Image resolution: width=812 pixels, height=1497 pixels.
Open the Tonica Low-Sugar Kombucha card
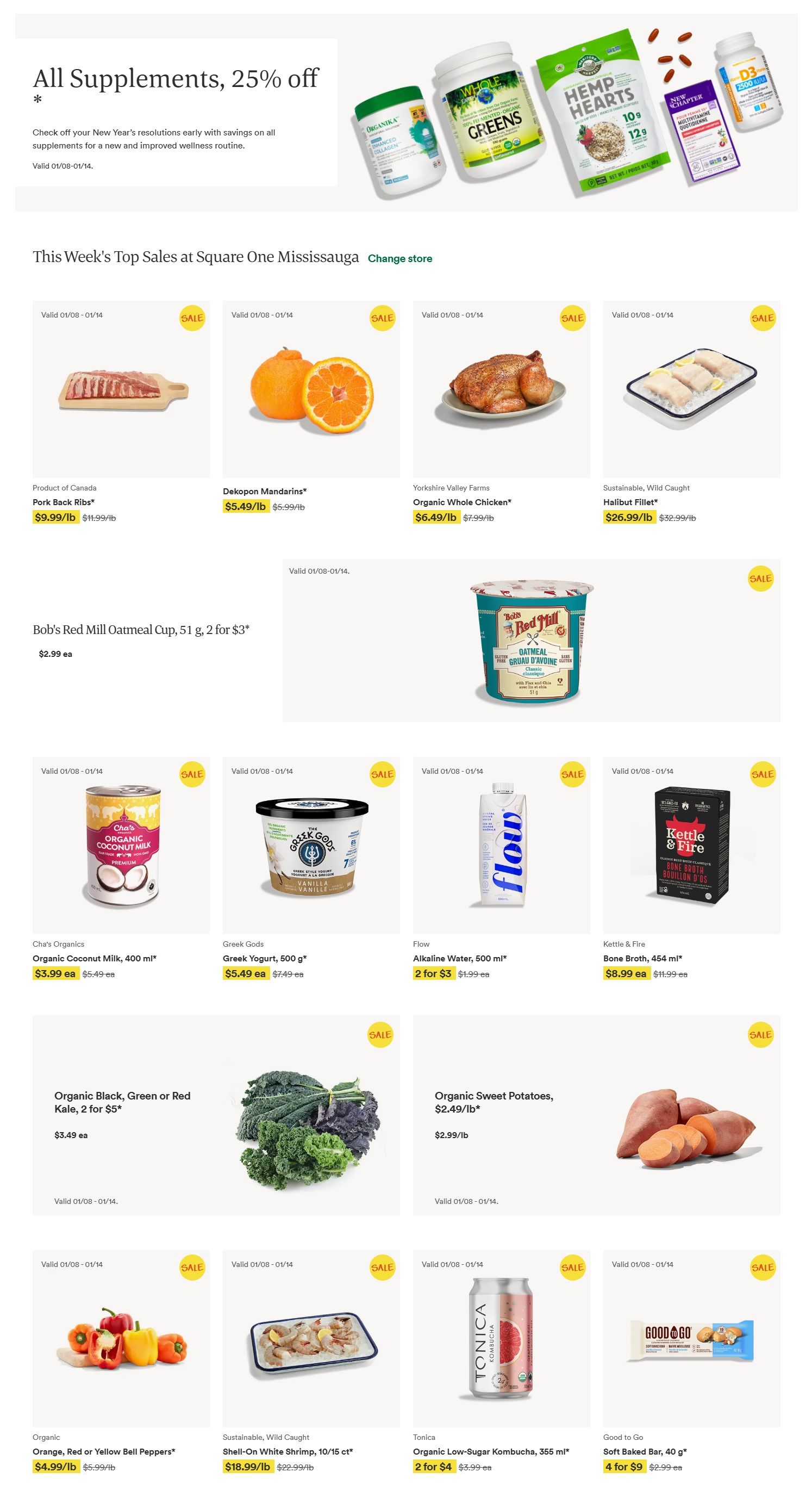coord(501,1362)
